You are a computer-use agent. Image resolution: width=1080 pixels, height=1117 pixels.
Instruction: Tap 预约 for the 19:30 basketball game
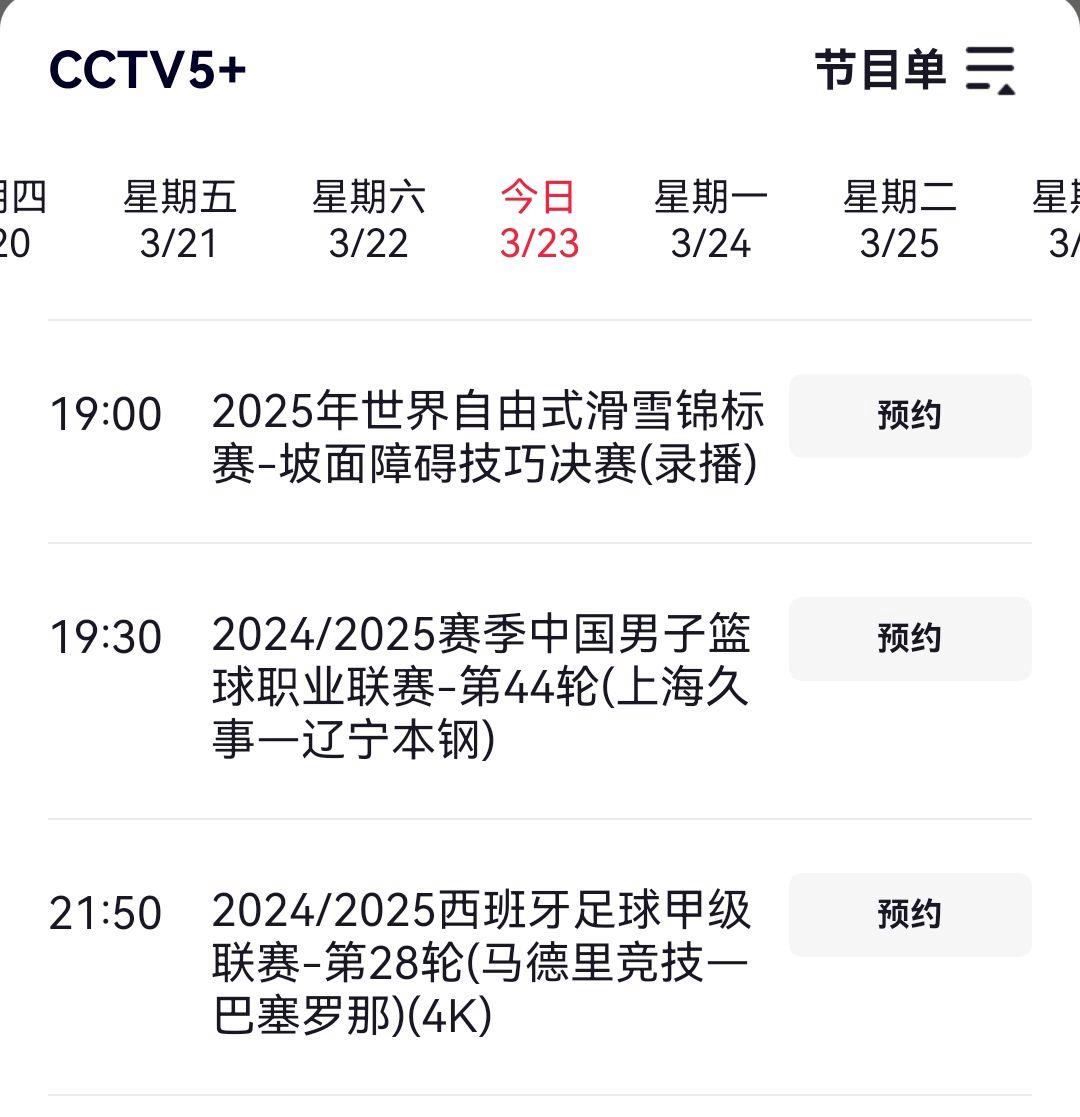coord(909,638)
